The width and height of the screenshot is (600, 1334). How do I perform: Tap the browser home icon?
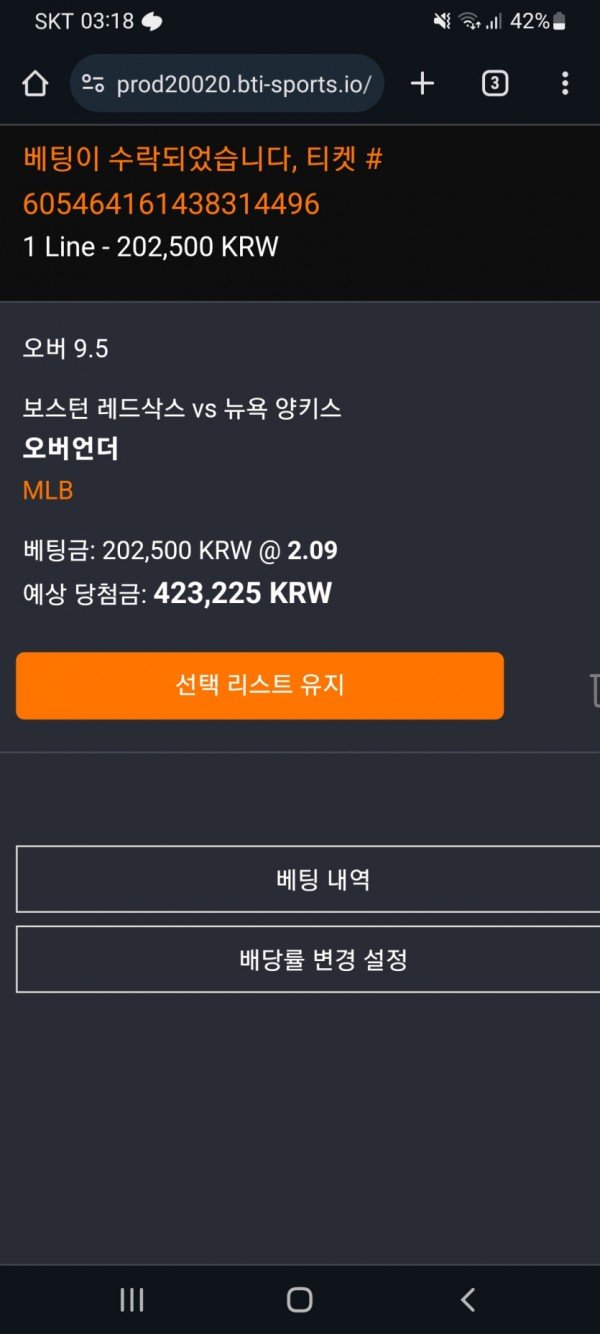tap(35, 84)
